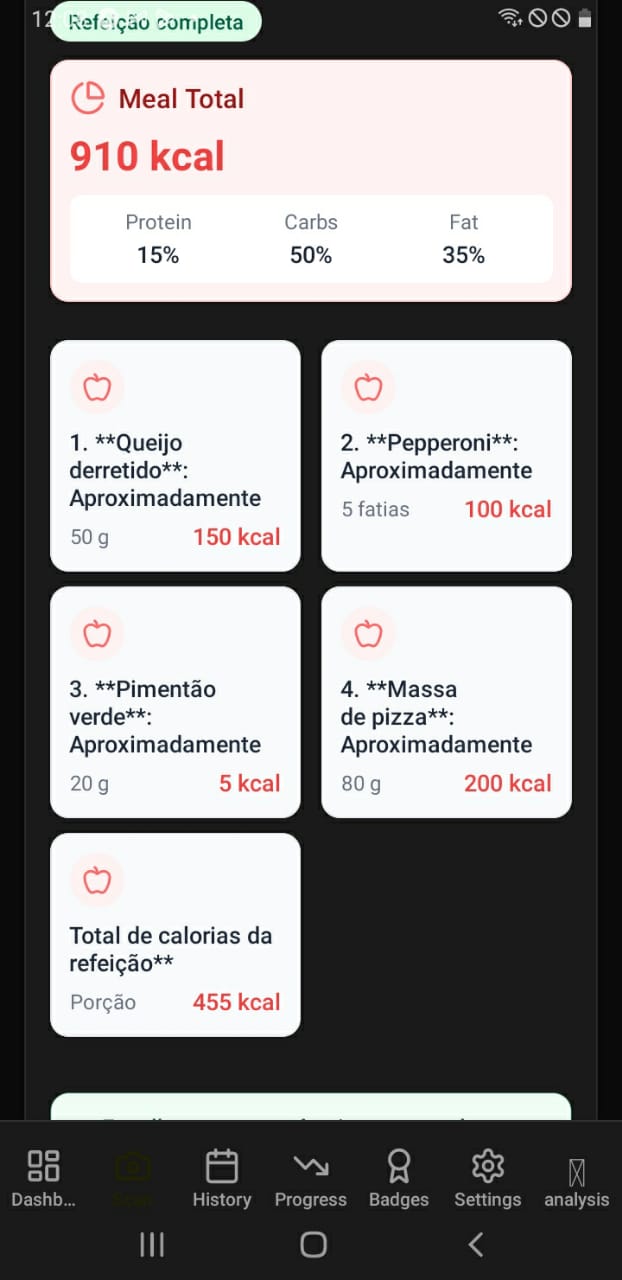Screen dimensions: 622x1280
Task: Go to the History tab
Action: 221,1178
